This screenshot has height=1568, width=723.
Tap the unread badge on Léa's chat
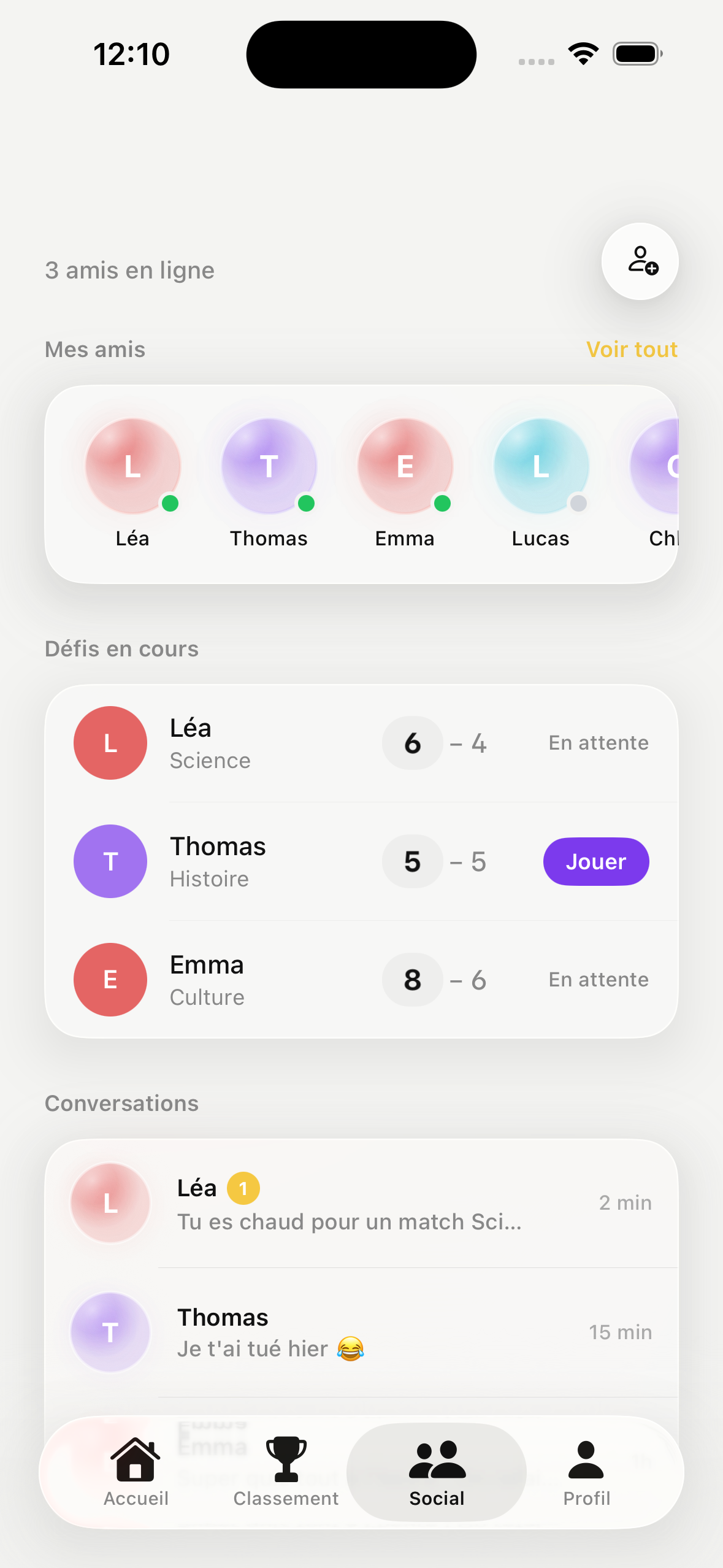click(243, 1187)
